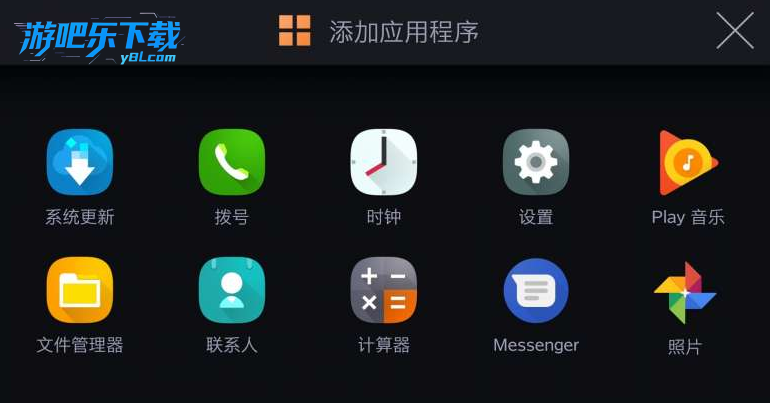
Task: Select the 设置 settings app
Action: (x=536, y=163)
